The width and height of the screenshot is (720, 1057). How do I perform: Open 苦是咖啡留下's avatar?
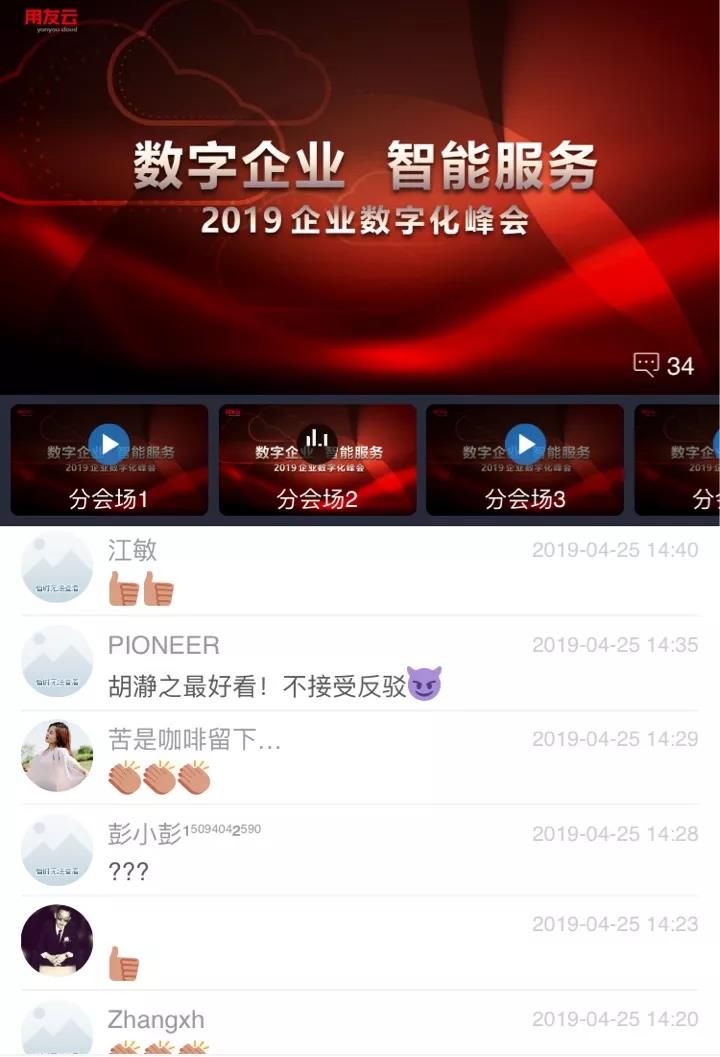pyautogui.click(x=57, y=756)
